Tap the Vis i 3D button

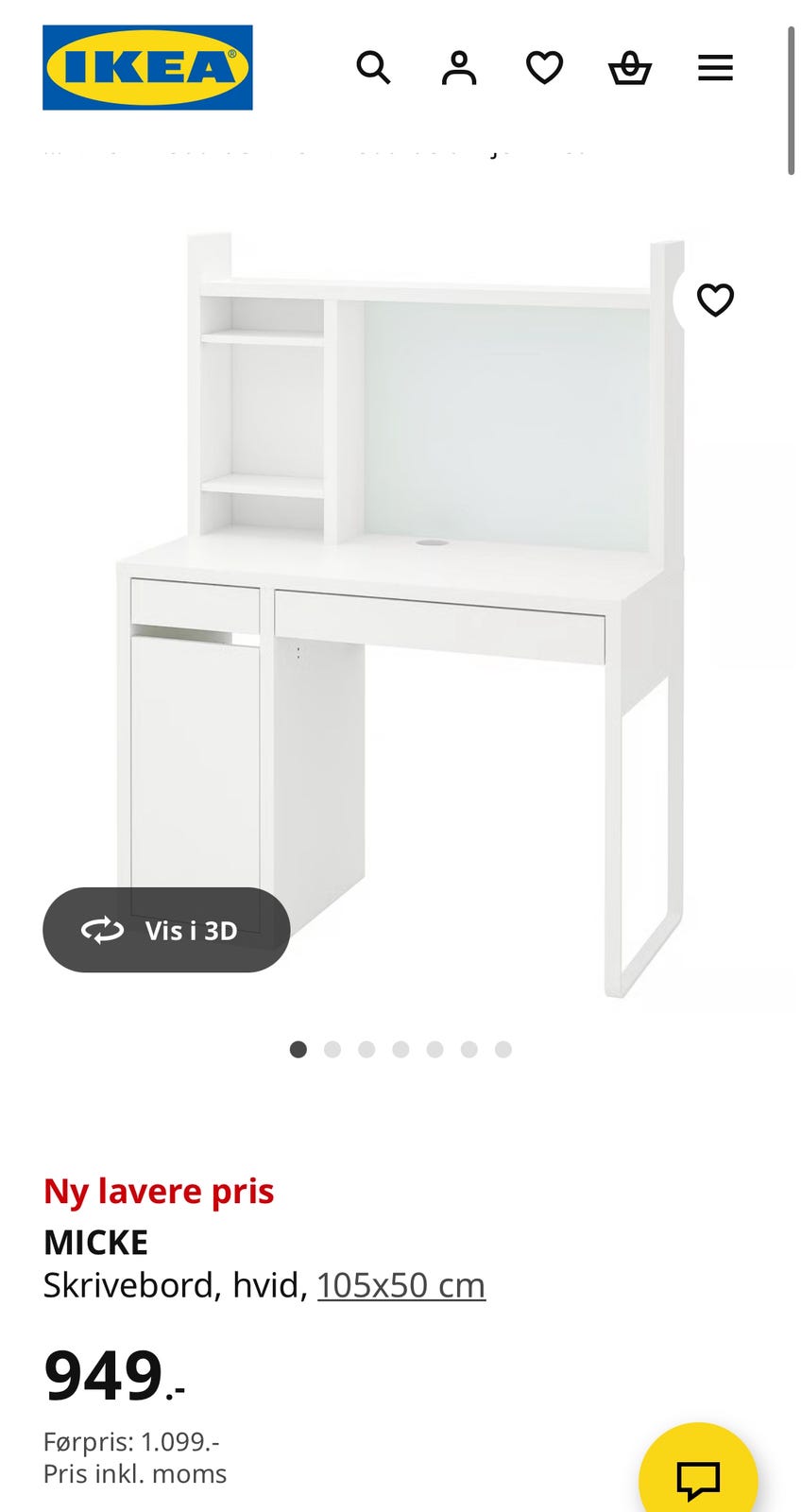tap(166, 930)
